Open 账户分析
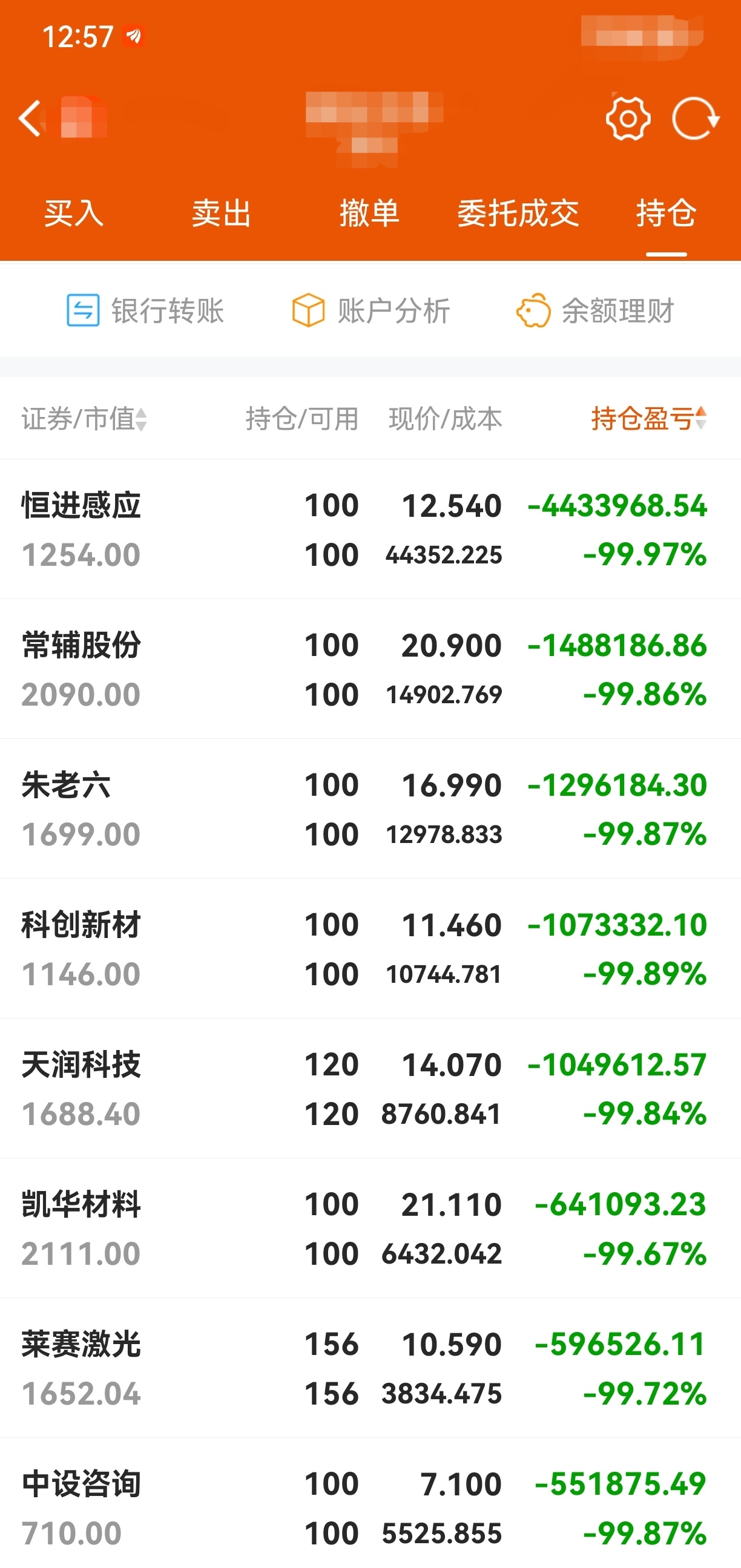This screenshot has width=741, height=1568. click(371, 310)
